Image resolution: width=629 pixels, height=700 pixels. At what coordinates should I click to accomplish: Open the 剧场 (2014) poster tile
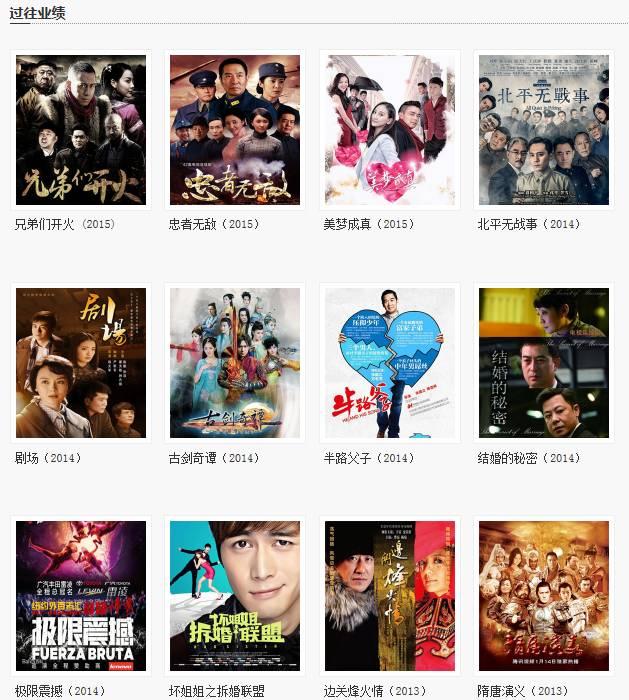coord(81,363)
